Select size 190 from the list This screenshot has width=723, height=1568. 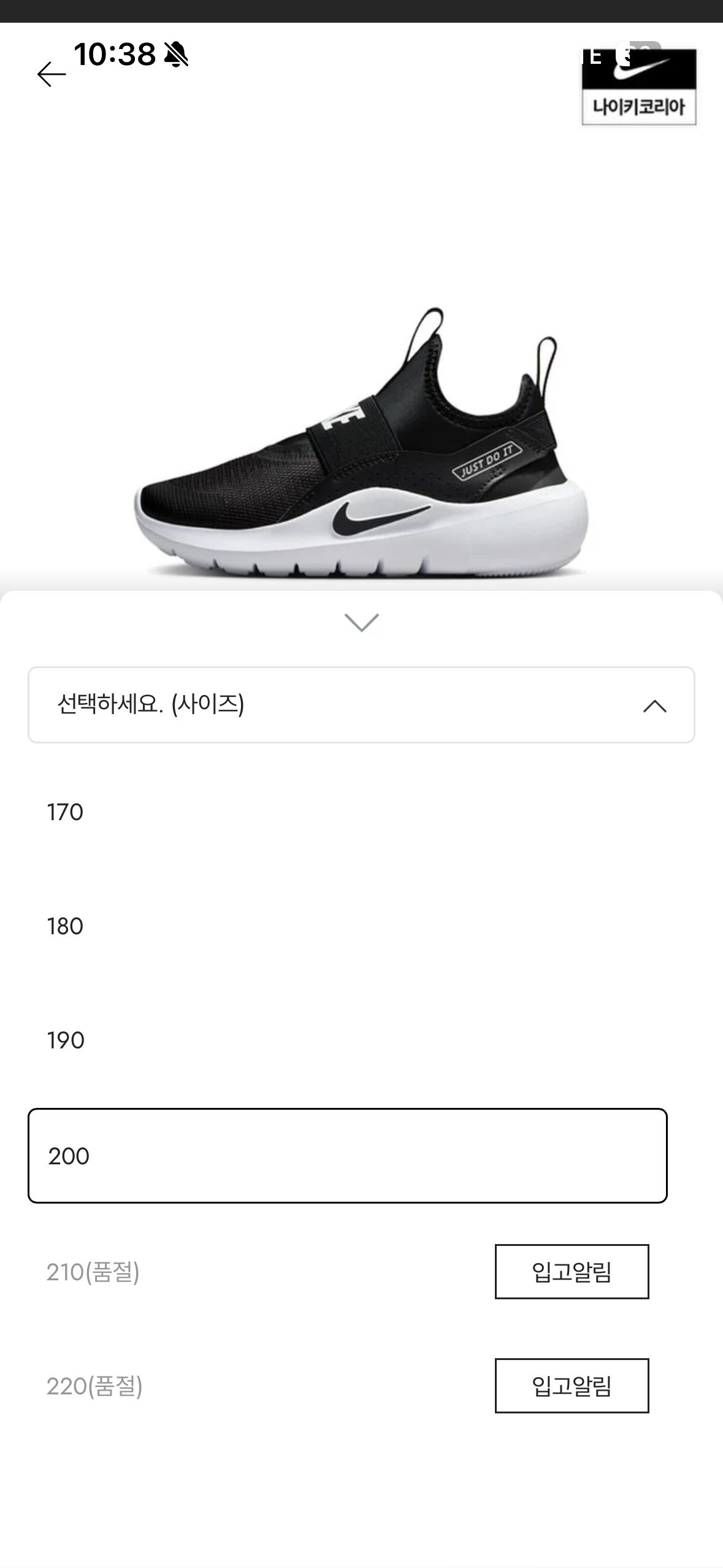tap(66, 1040)
